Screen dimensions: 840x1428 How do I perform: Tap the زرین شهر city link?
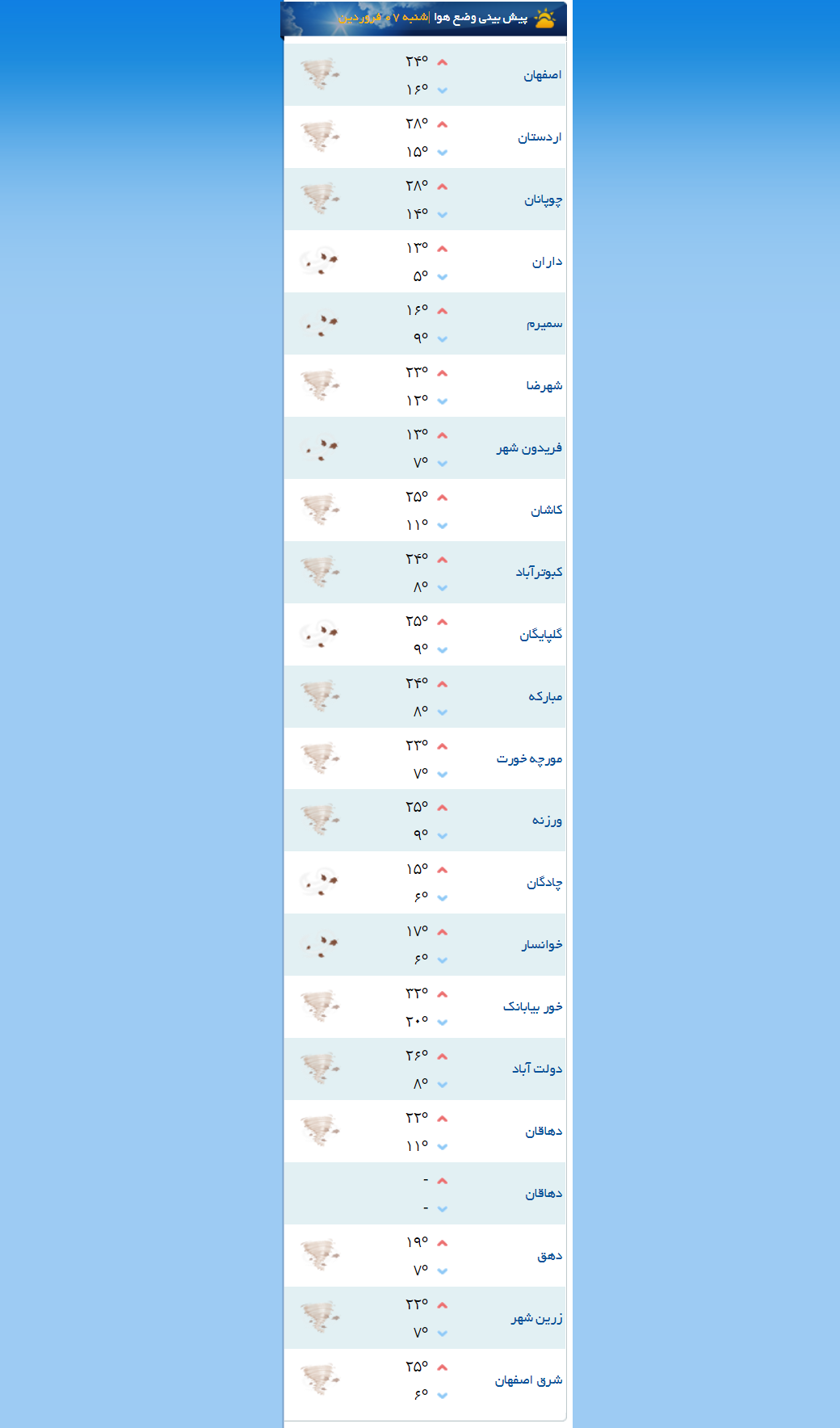click(x=536, y=1318)
